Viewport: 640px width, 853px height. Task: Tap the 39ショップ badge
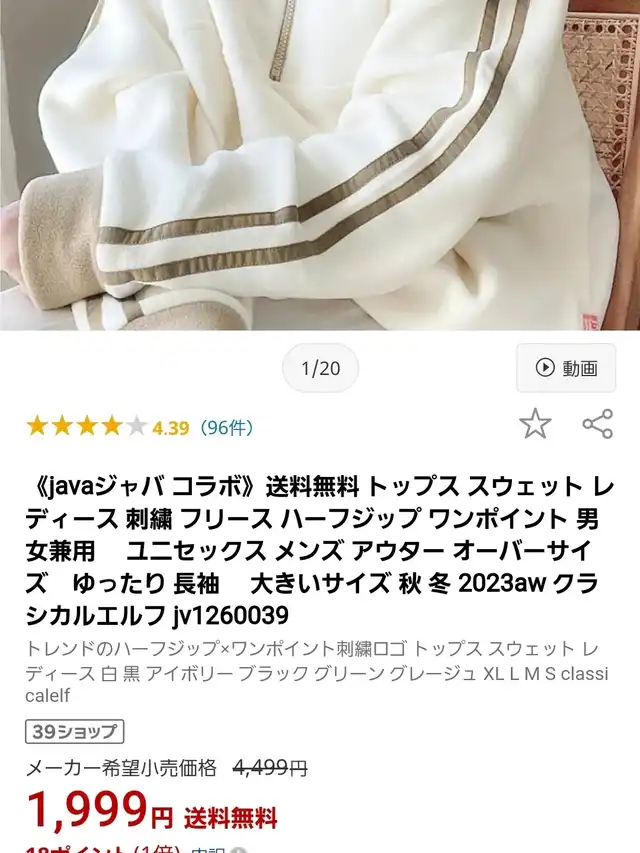pyautogui.click(x=75, y=732)
